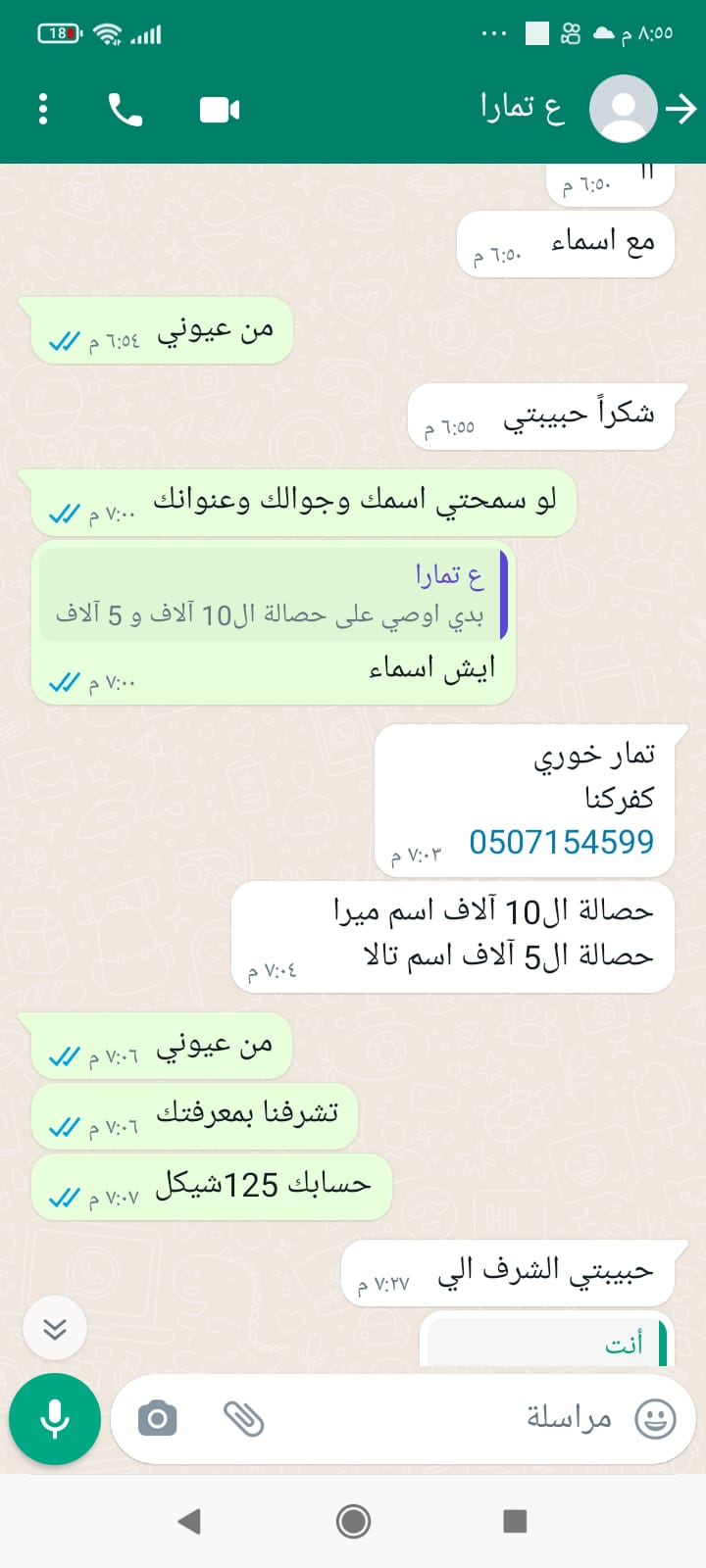706x1568 pixels.
Task: Tap the system back button
Action: point(189,1521)
